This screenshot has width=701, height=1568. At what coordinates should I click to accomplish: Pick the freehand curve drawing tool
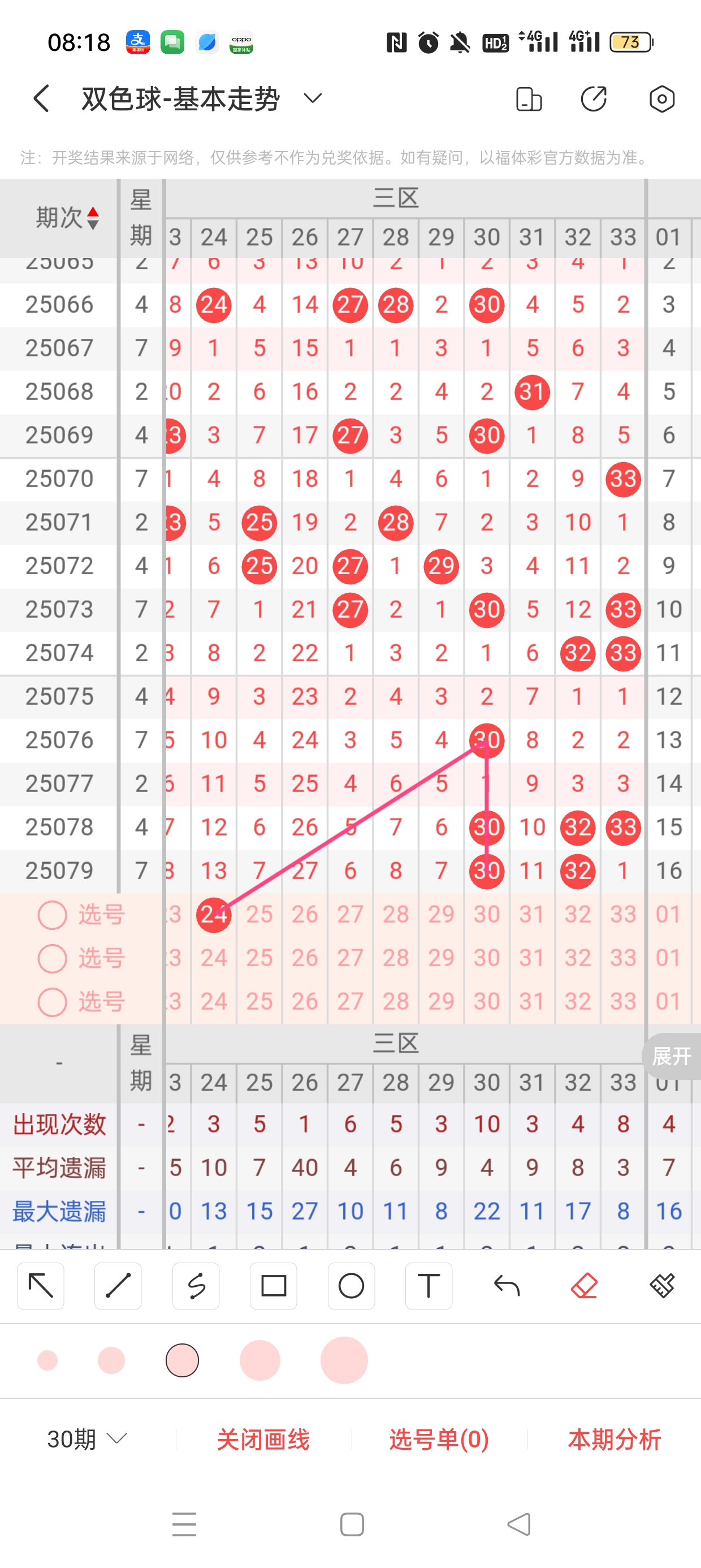[x=196, y=1286]
